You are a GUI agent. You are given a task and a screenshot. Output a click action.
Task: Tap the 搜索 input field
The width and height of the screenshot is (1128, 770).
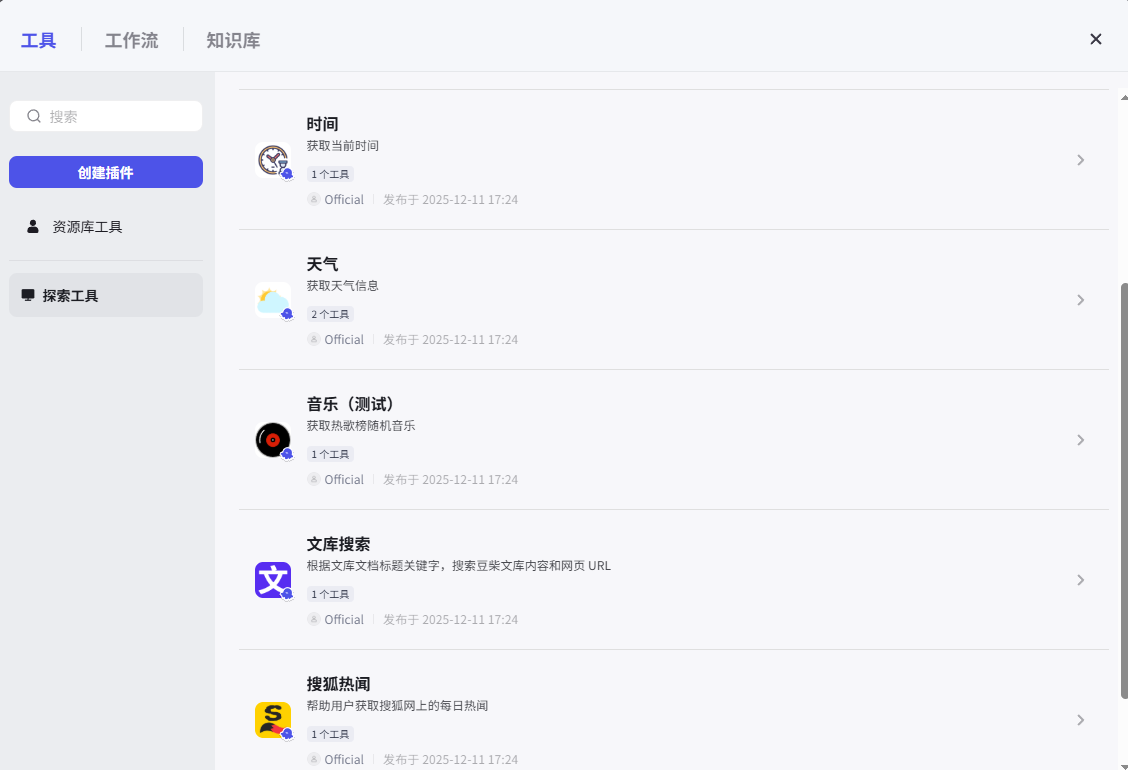pyautogui.click(x=115, y=116)
